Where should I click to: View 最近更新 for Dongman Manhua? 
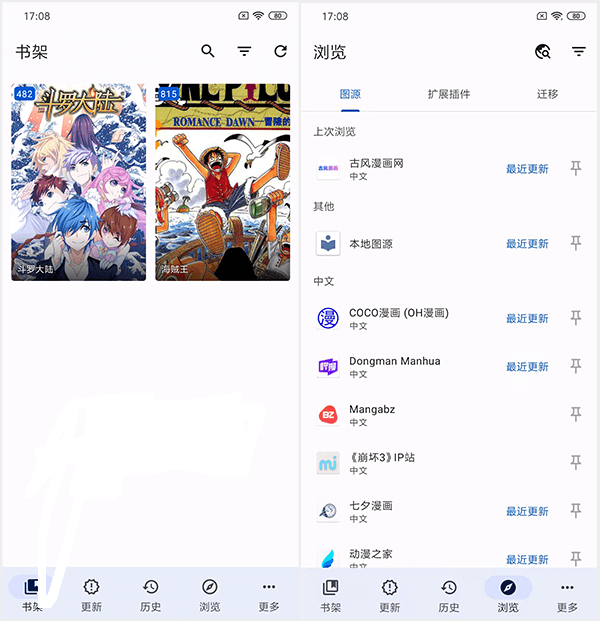[527, 366]
